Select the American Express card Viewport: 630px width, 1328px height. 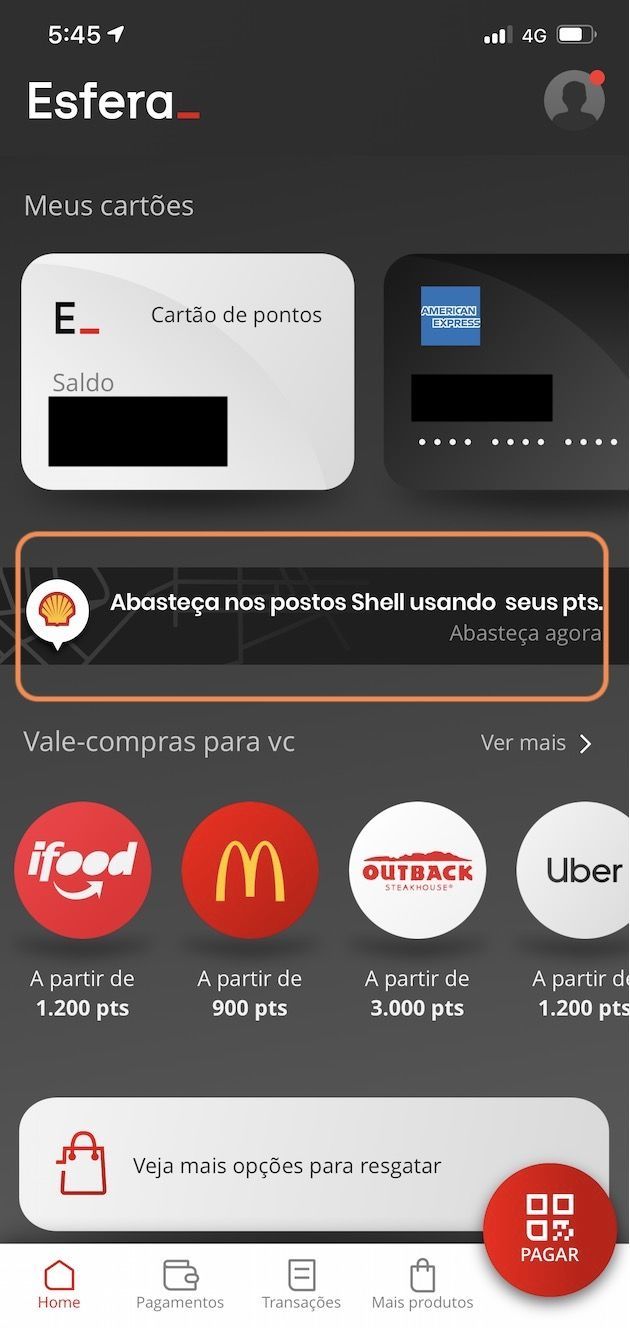tap(507, 372)
